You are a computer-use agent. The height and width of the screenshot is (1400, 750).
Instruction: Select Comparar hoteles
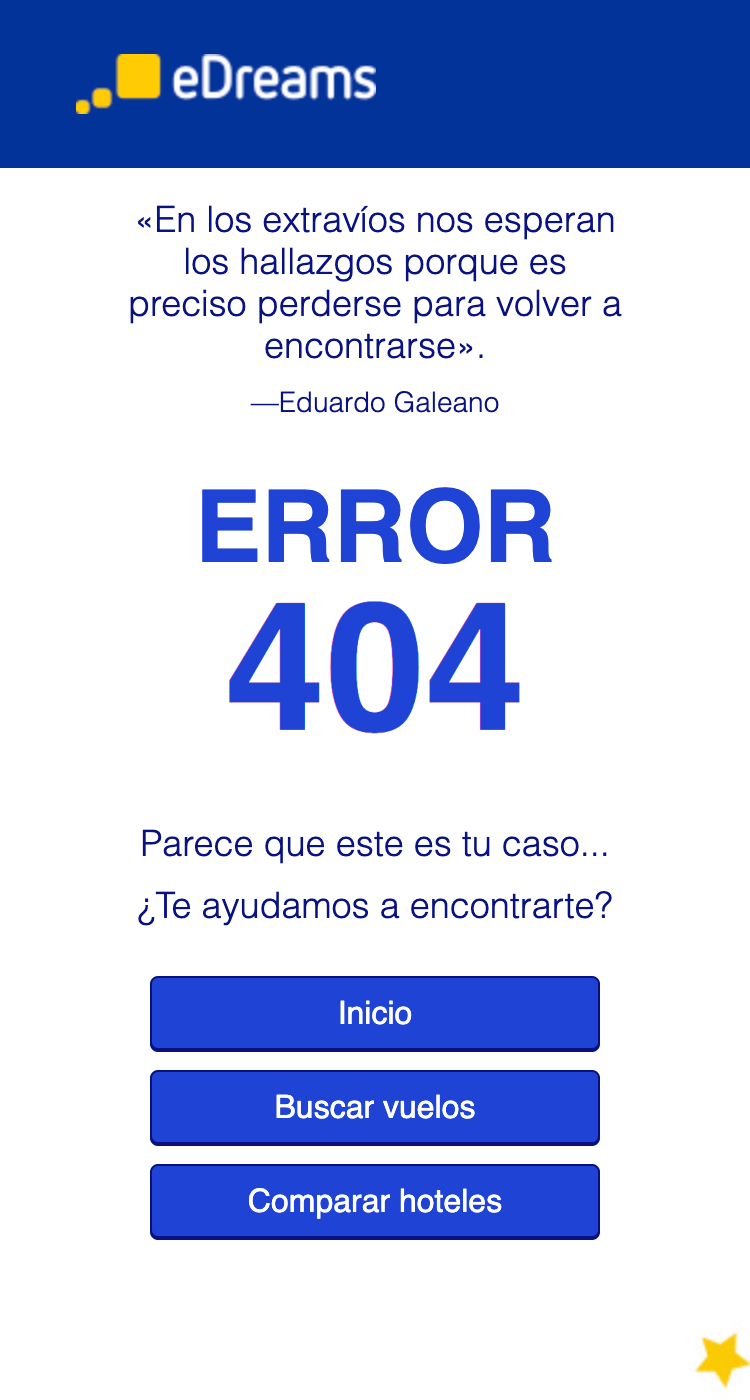pyautogui.click(x=375, y=1201)
